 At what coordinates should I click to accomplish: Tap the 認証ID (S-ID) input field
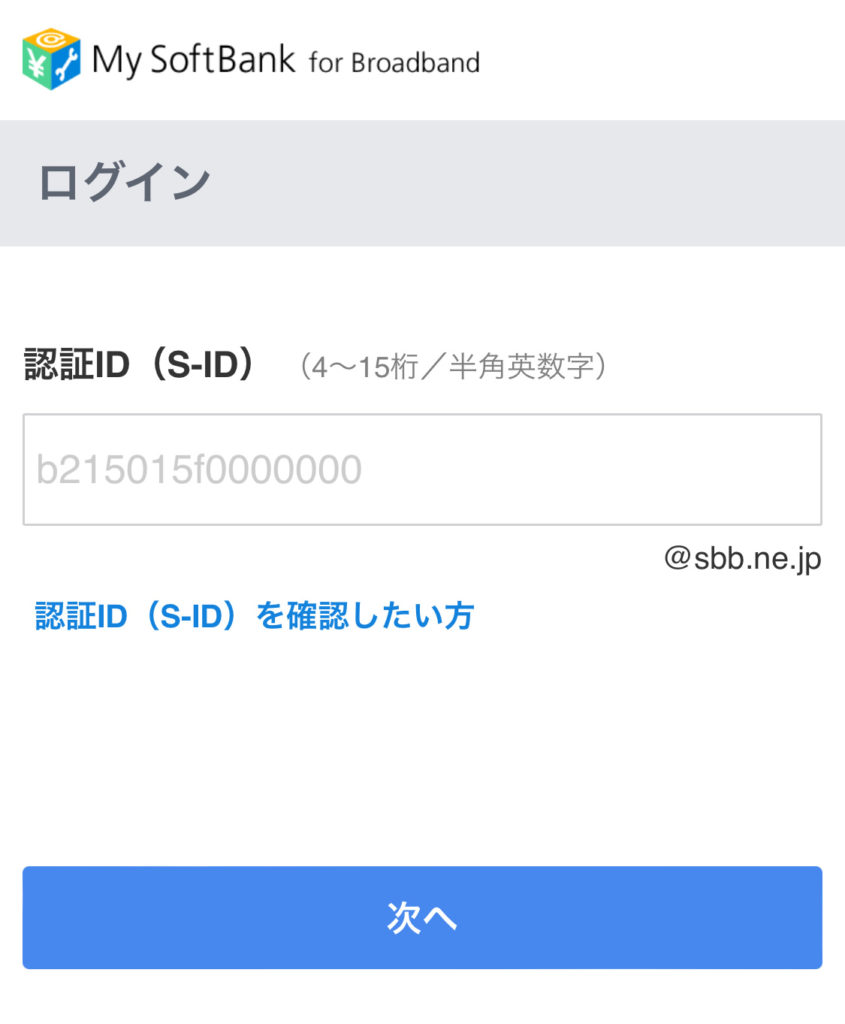tap(422, 469)
